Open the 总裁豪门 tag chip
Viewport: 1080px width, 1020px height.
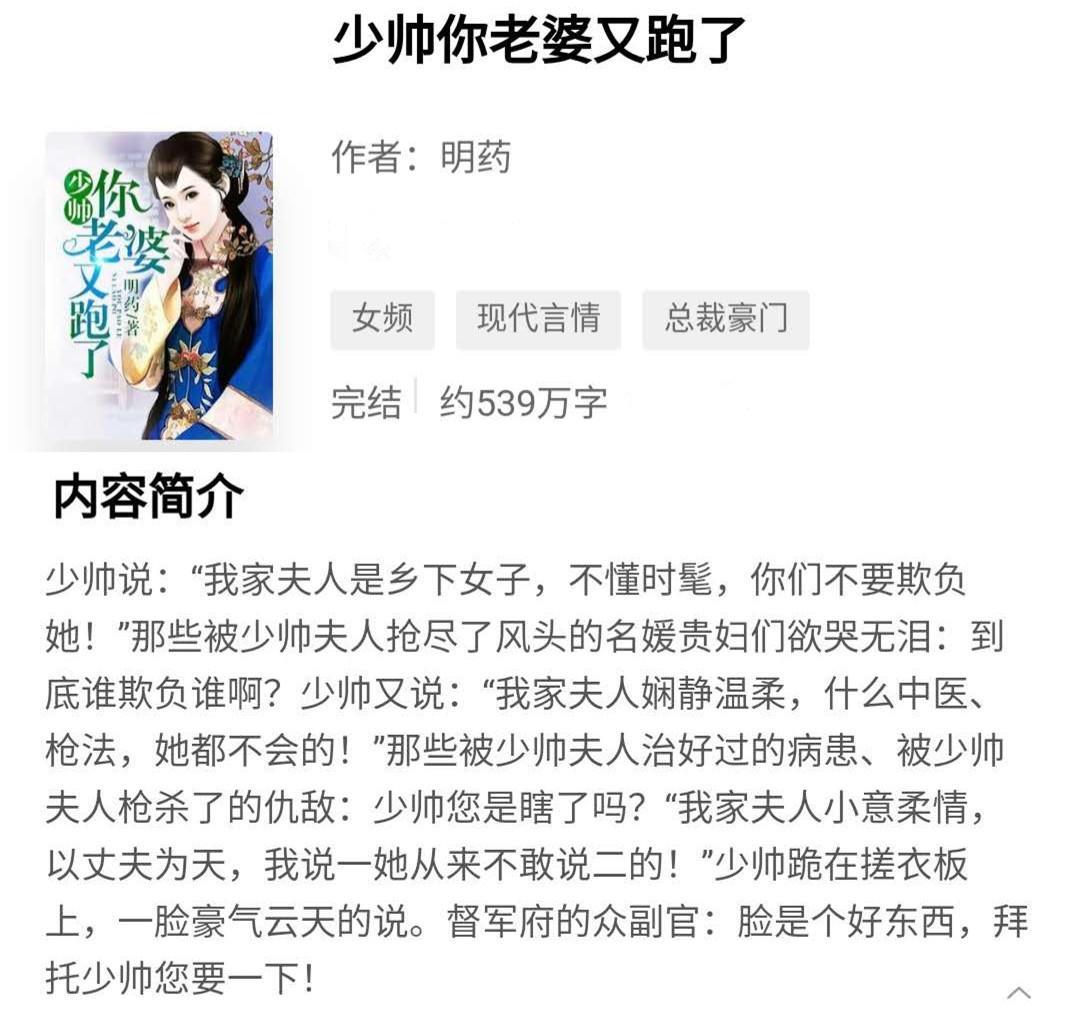pyautogui.click(x=725, y=320)
